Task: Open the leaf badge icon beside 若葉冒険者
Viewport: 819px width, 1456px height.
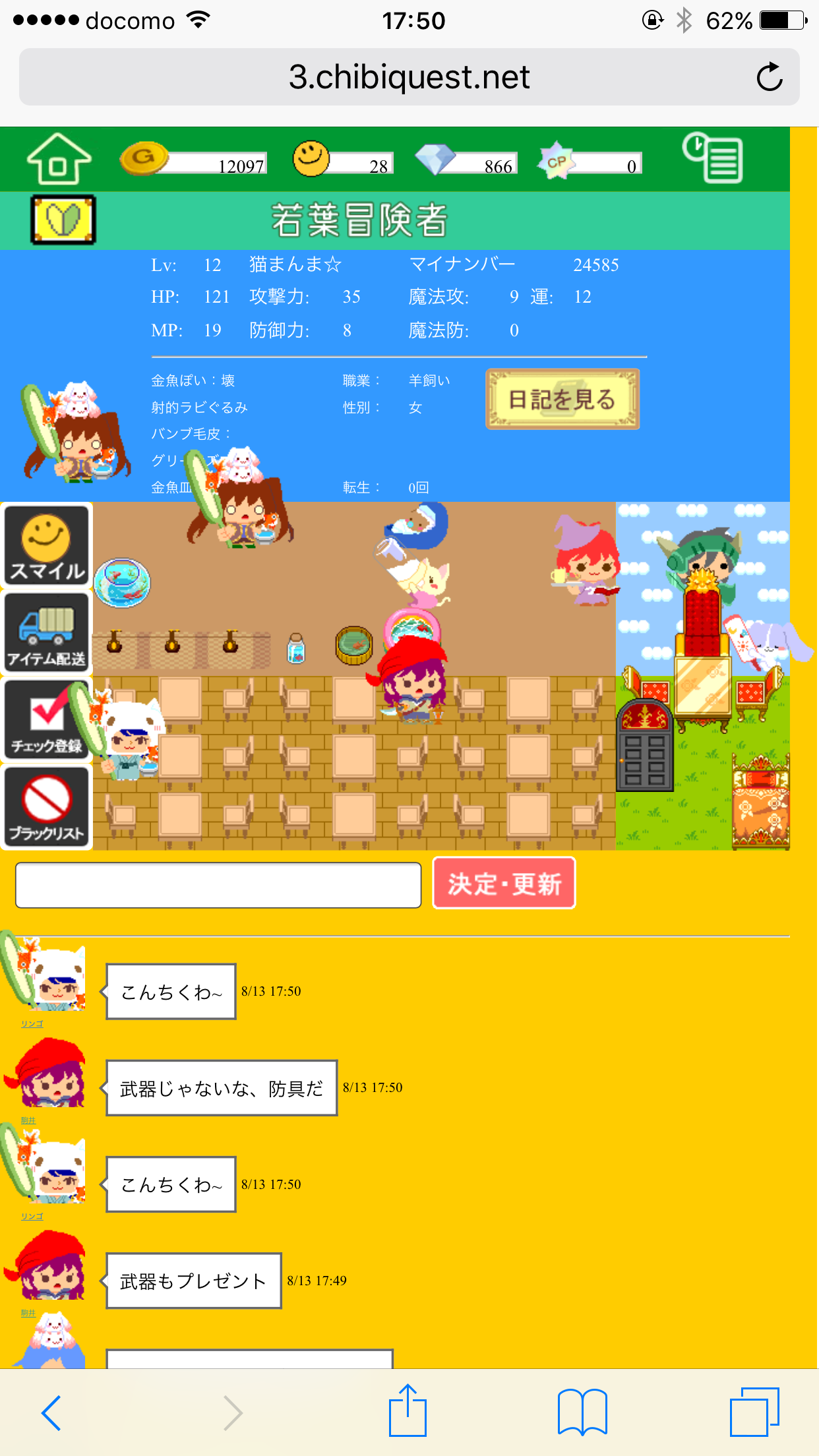Action: coord(63,220)
